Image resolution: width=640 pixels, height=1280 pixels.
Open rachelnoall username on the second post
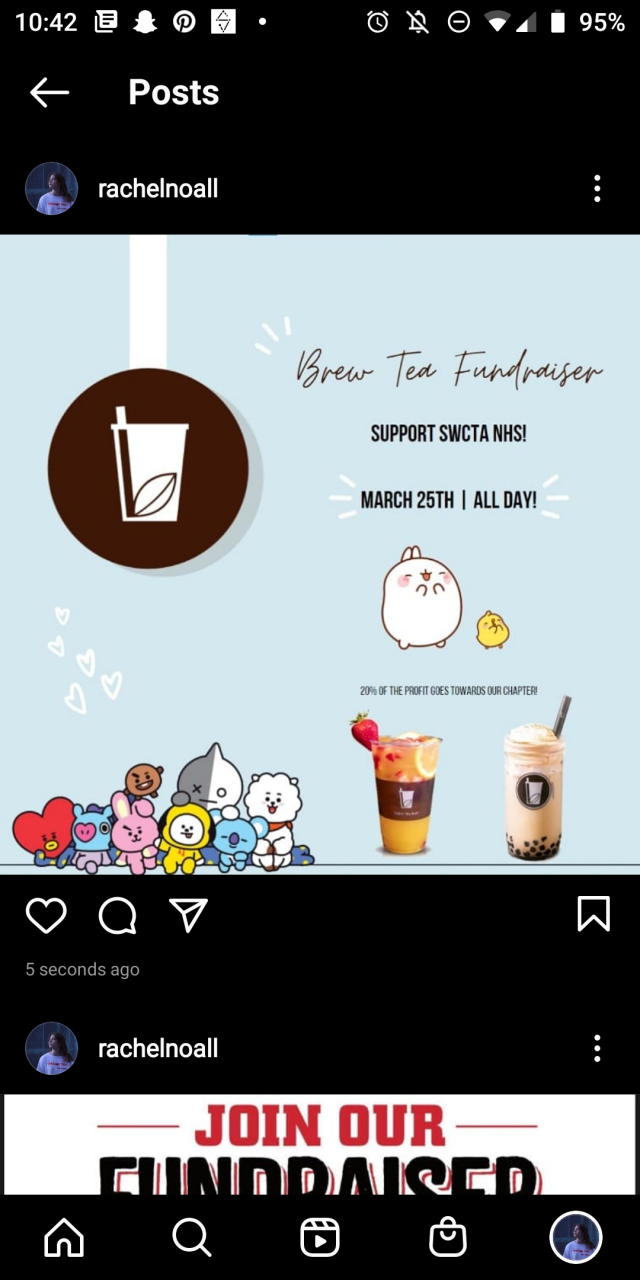157,1048
